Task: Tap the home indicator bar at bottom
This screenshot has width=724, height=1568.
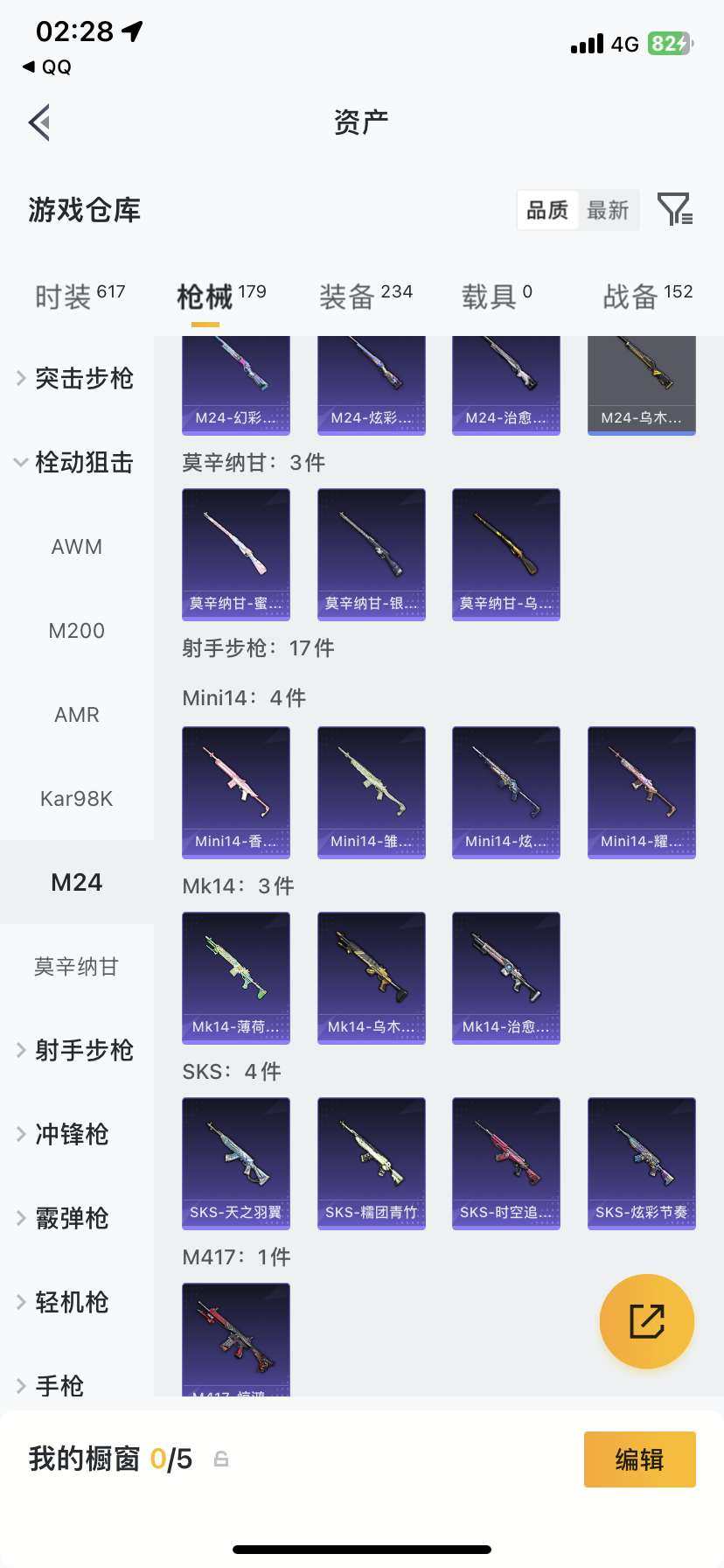Action: click(x=362, y=1549)
